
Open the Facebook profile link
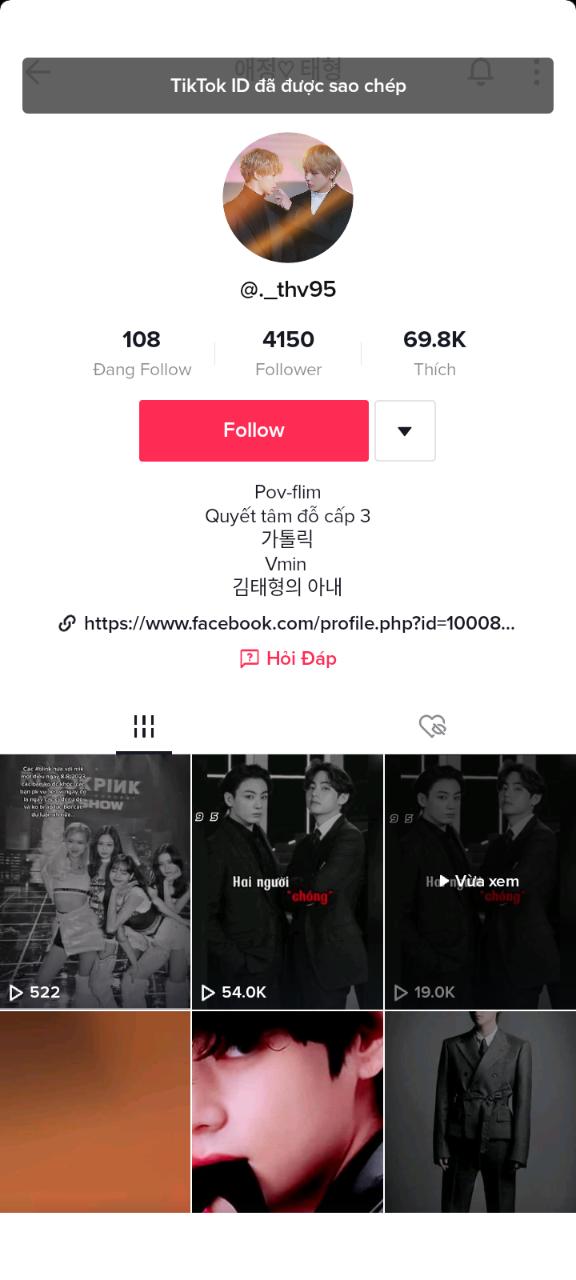pos(287,623)
